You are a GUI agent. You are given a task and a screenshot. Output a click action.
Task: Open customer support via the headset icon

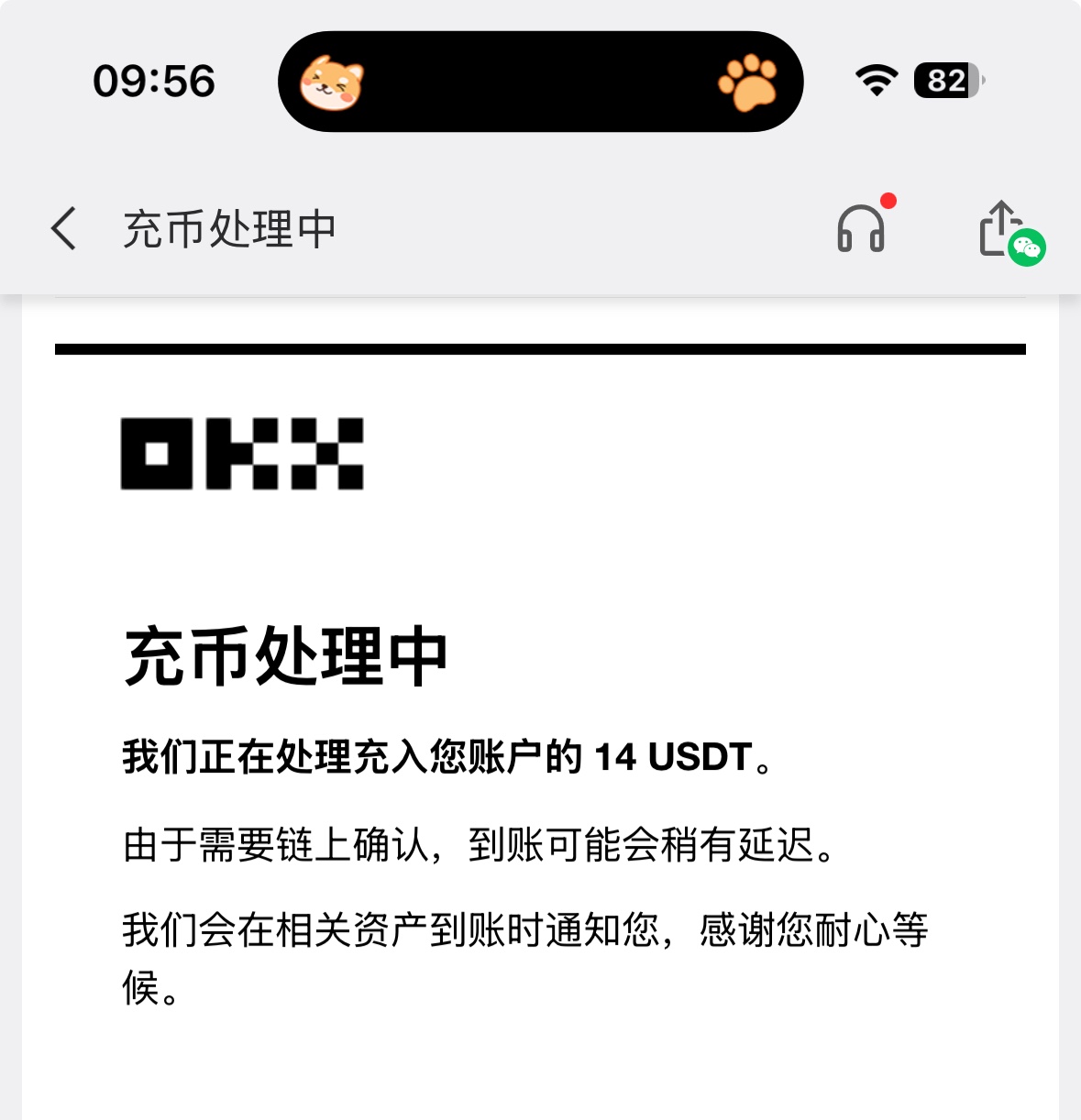pos(861,228)
